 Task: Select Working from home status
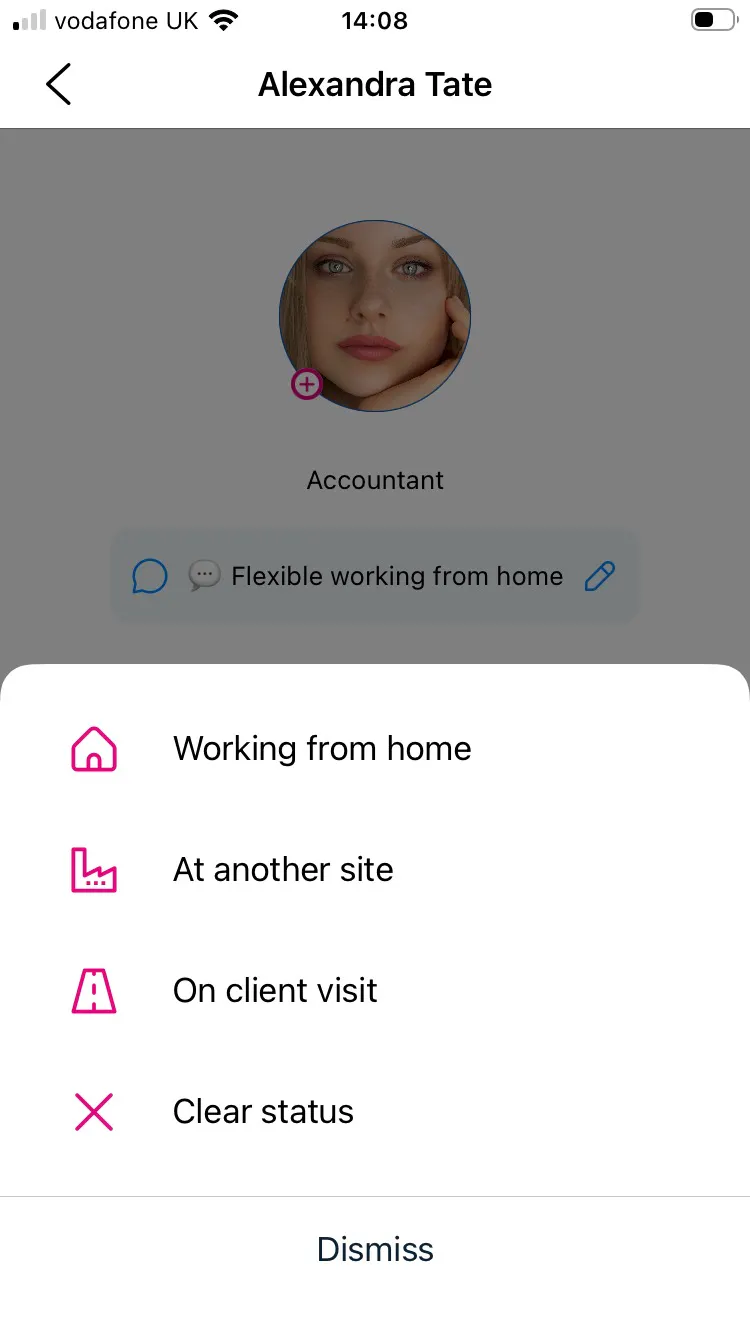click(321, 749)
